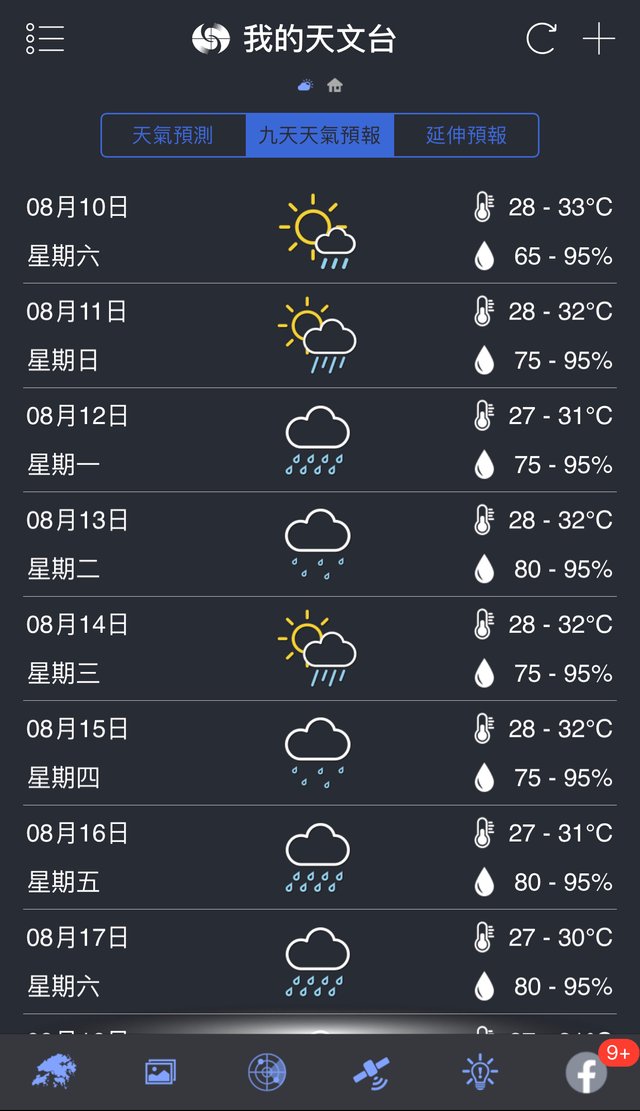Switch to the 天氣預測 tab
This screenshot has height=1111, width=640.
click(173, 135)
